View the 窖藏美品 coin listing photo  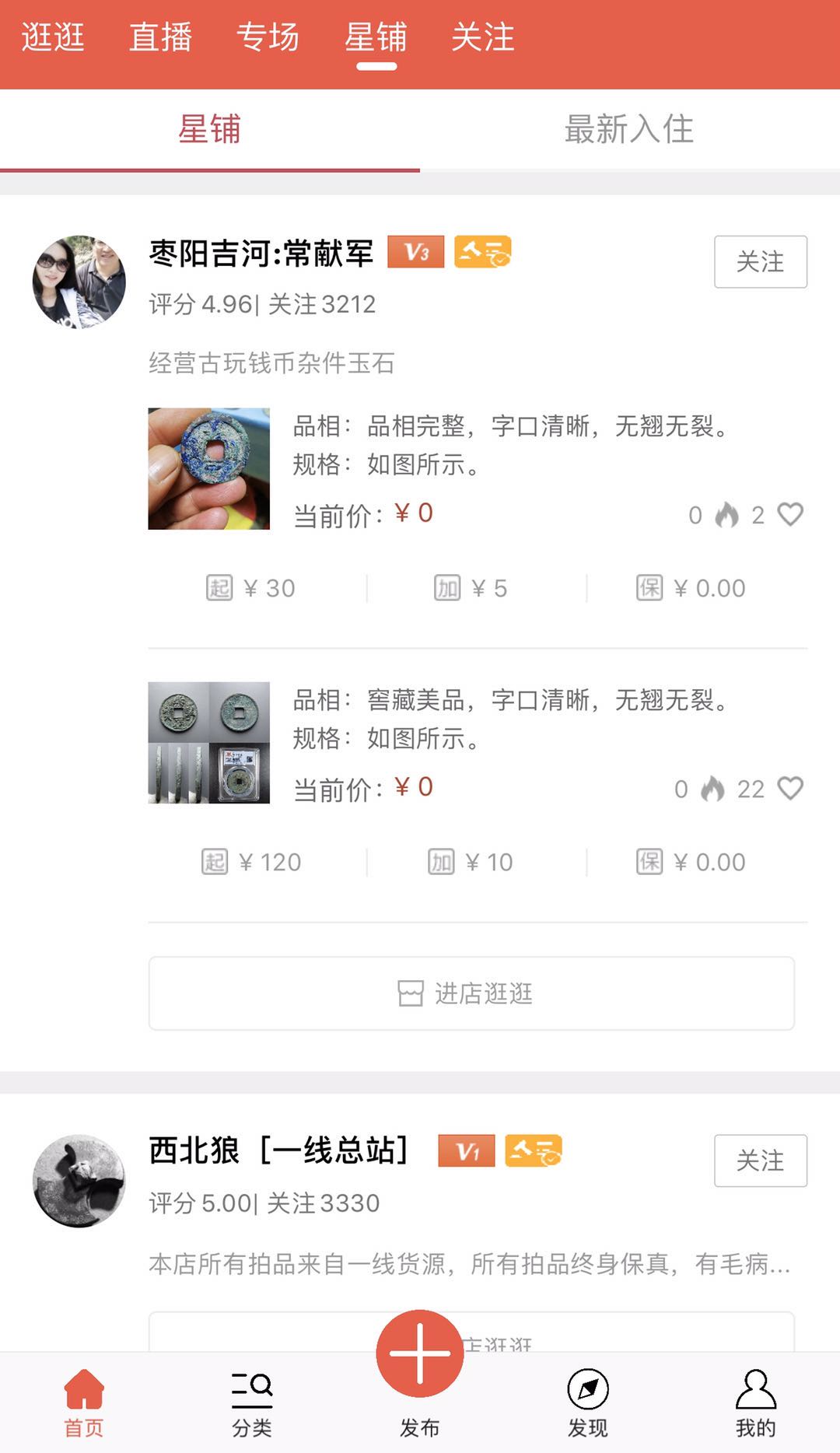[x=209, y=743]
